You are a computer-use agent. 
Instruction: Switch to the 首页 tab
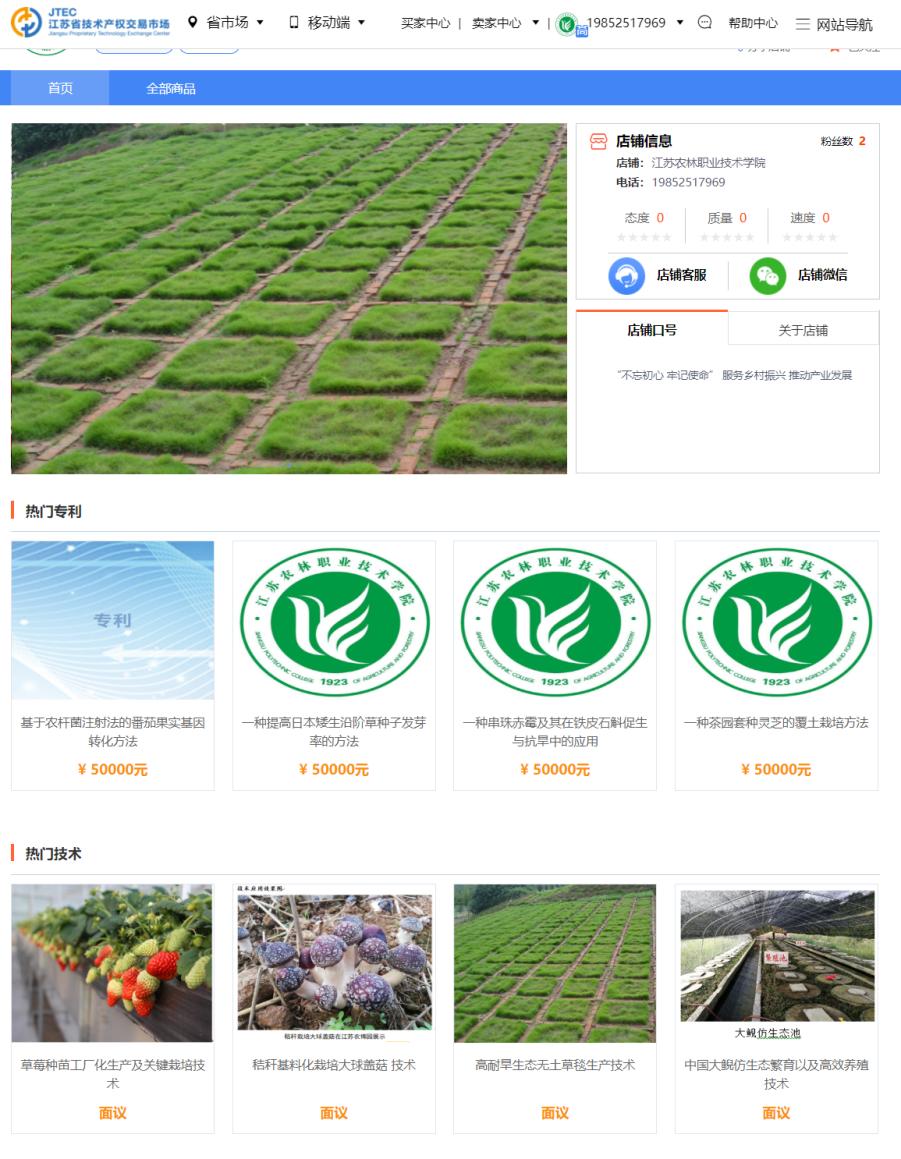60,88
